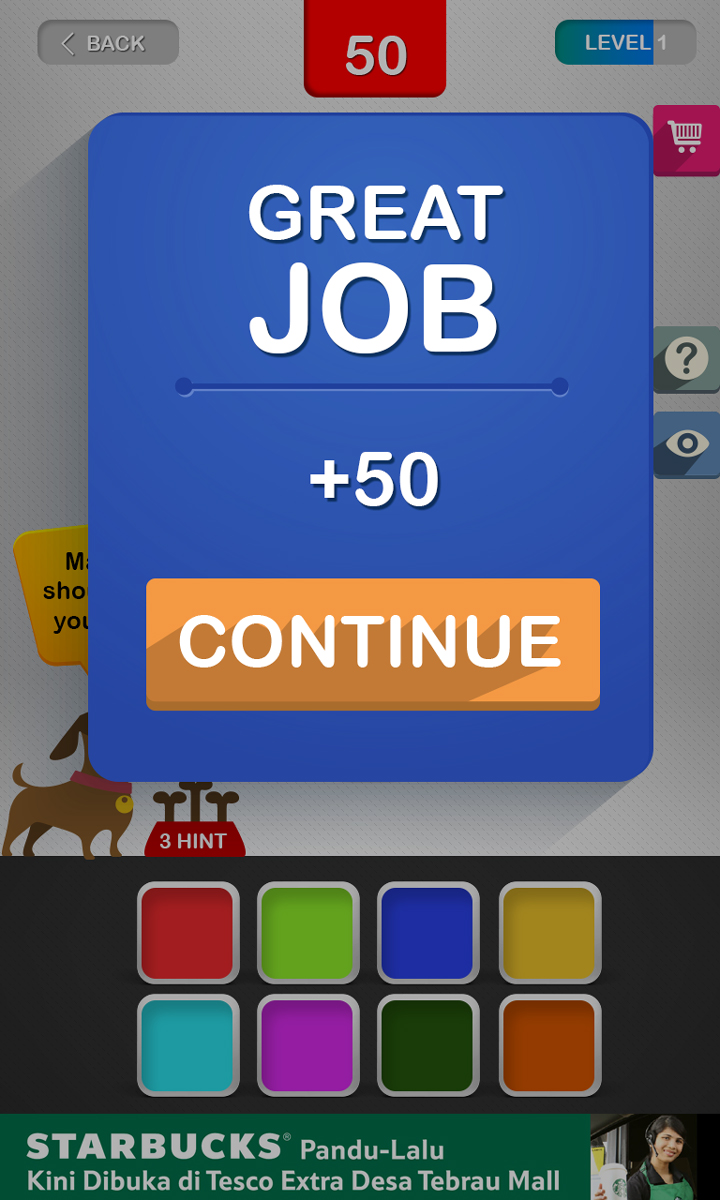Select the orange-brown color swatch

[x=549, y=1045]
